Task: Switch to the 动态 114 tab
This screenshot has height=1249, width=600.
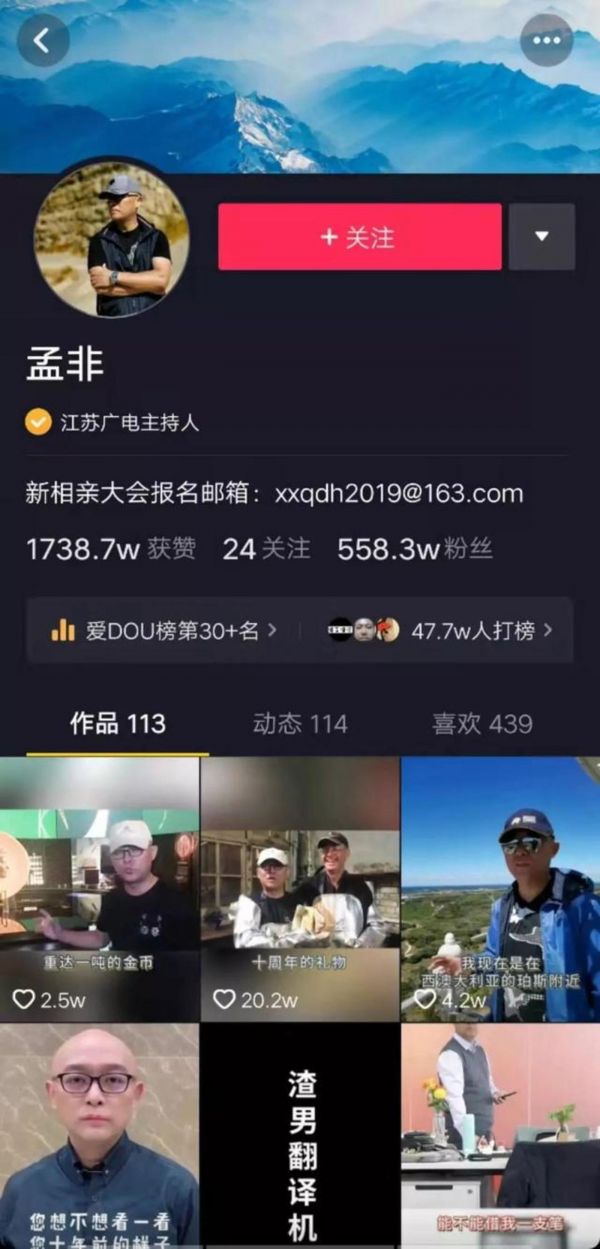Action: pos(299,724)
